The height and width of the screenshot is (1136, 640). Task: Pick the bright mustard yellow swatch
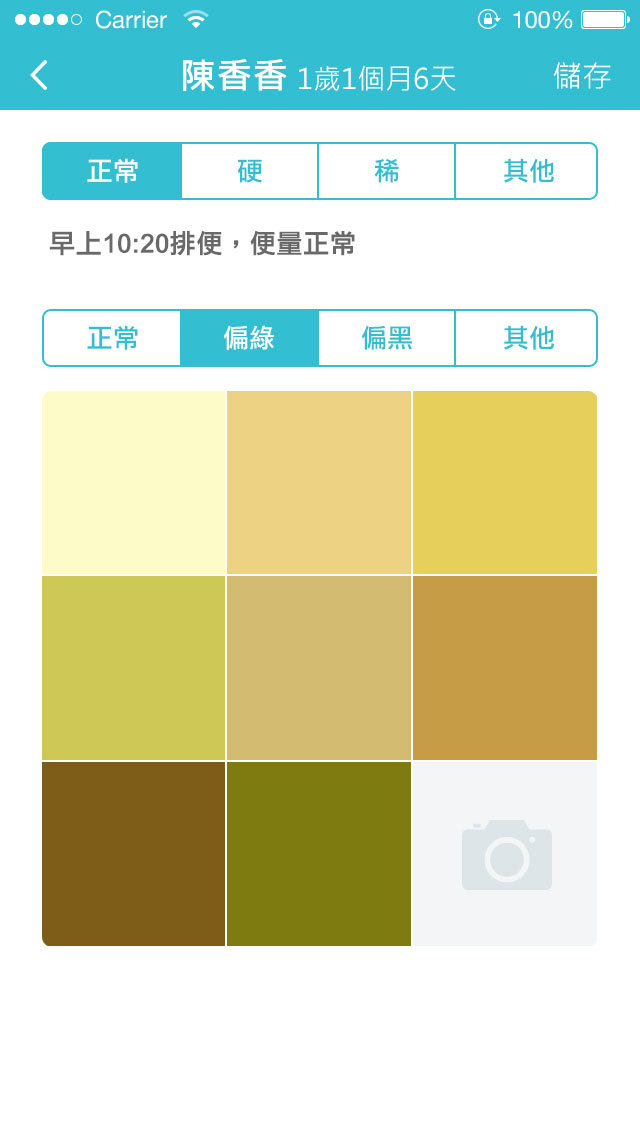505,483
